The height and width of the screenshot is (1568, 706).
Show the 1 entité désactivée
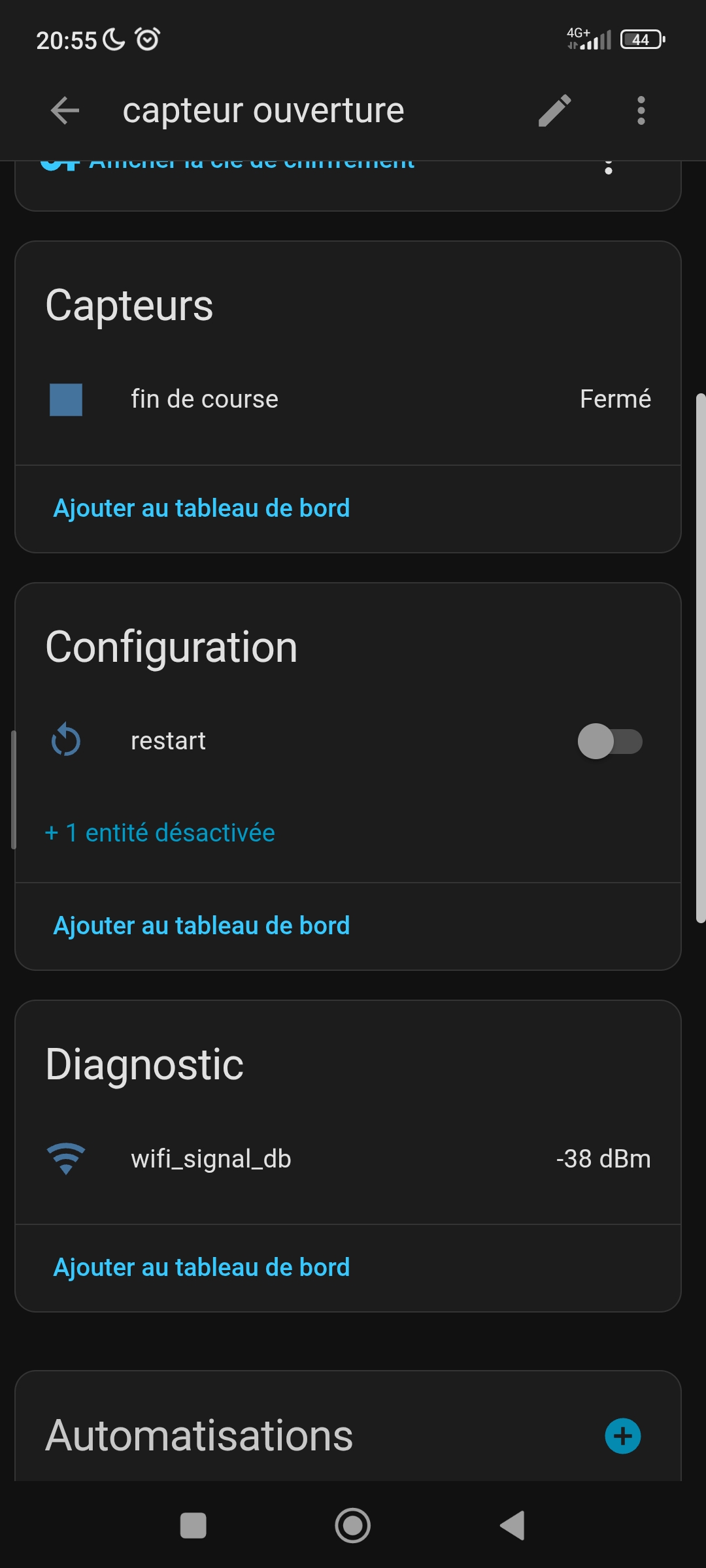pos(160,833)
